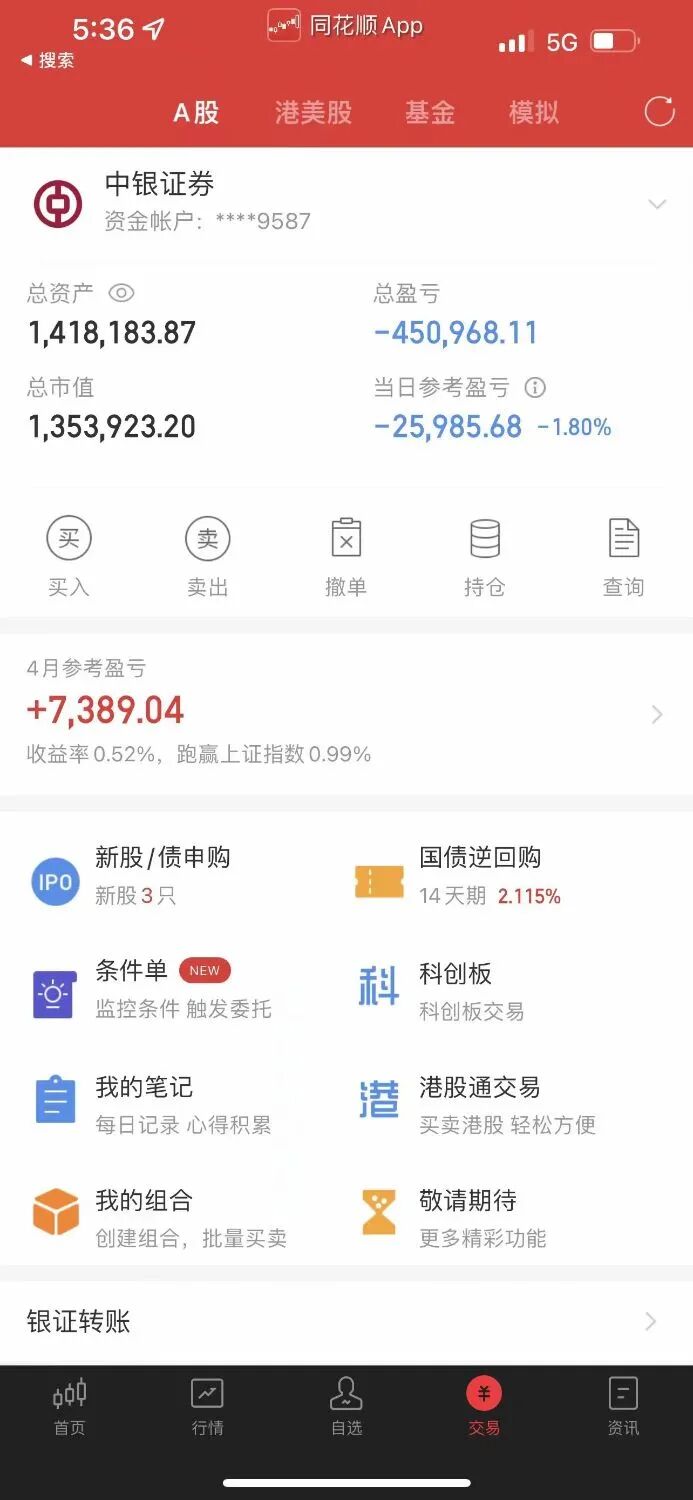Viewport: 693px width, 1500px height.
Task: Switch to the 港美股 tab
Action: coord(313,112)
